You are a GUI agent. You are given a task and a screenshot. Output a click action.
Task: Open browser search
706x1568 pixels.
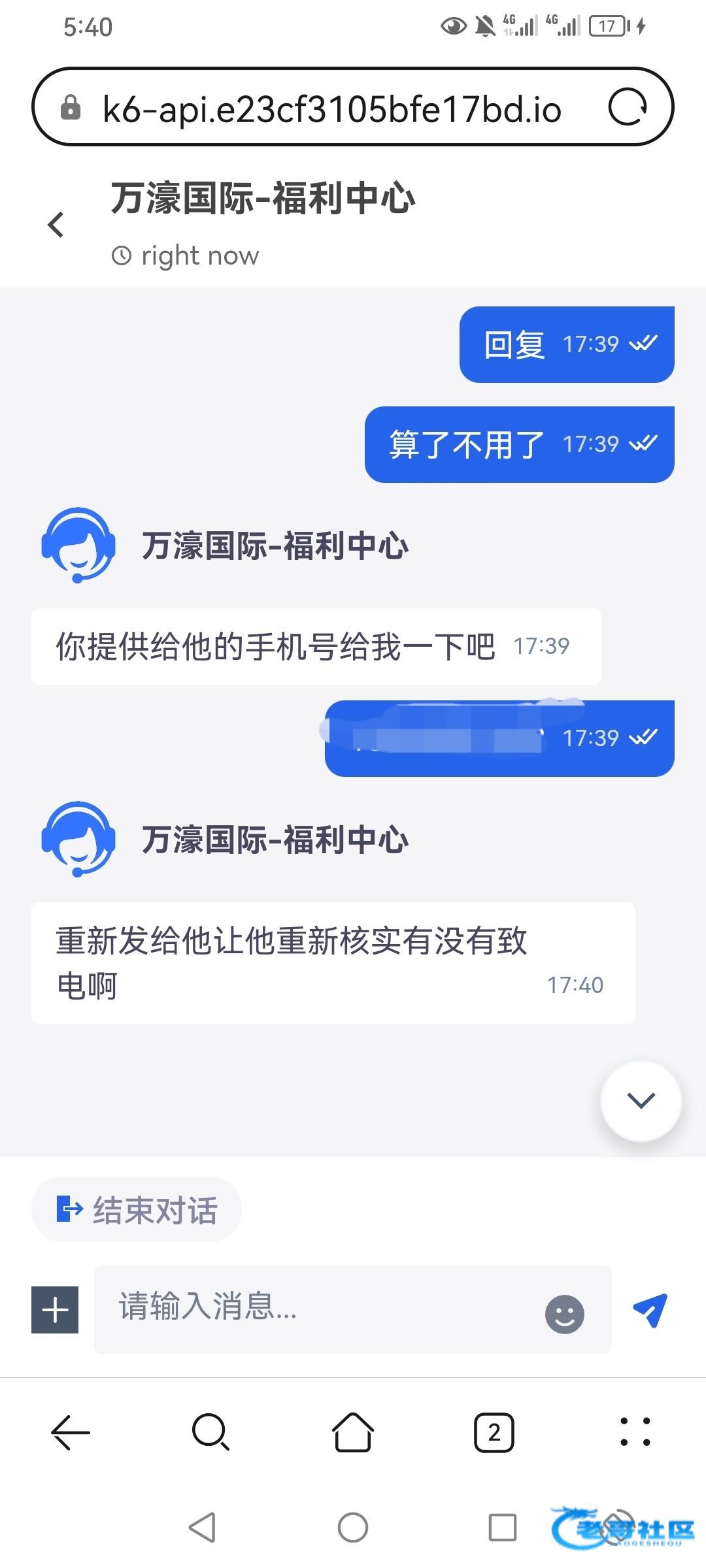click(210, 1432)
